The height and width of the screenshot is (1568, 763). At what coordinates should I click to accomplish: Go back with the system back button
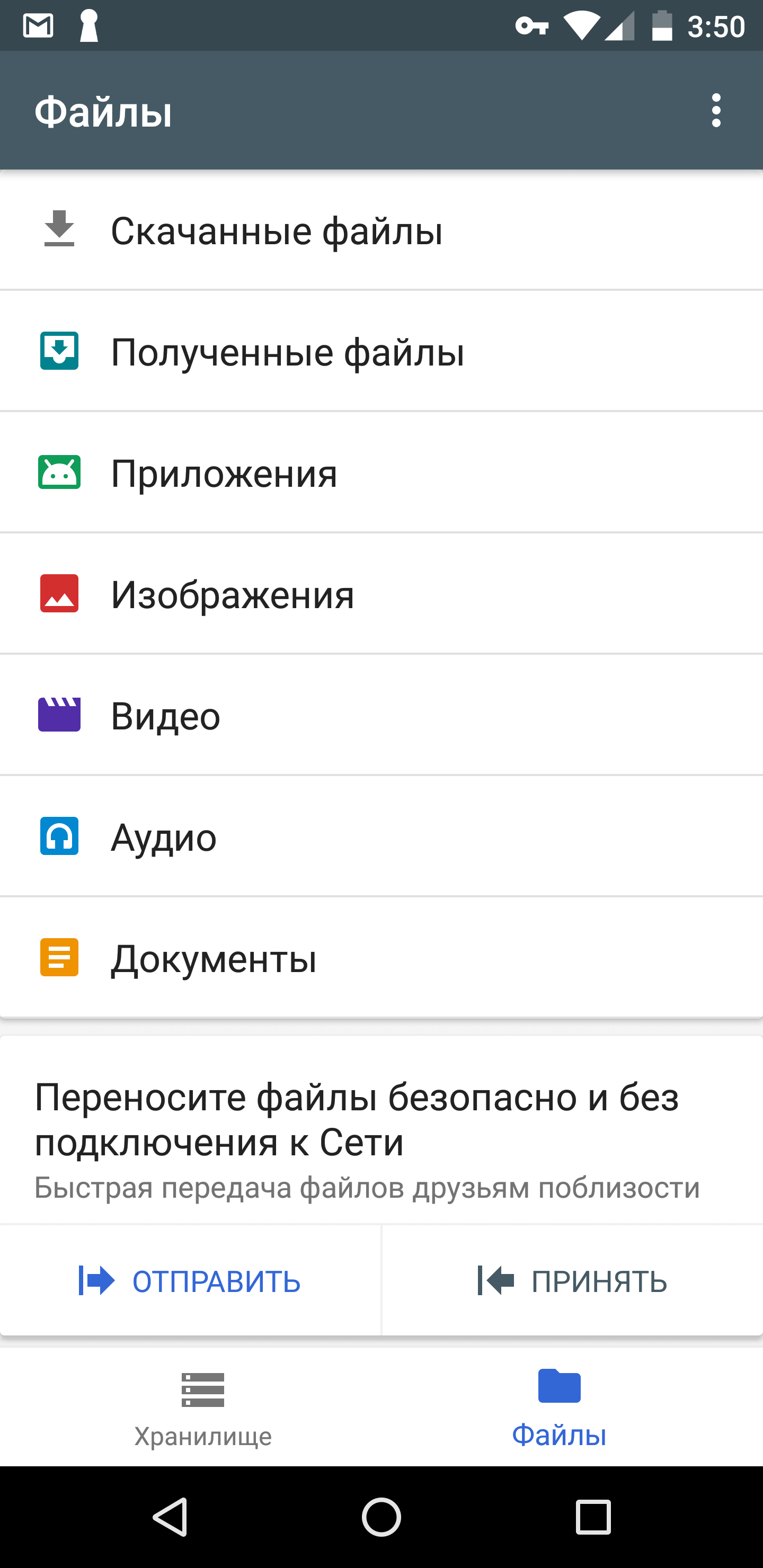170,1516
